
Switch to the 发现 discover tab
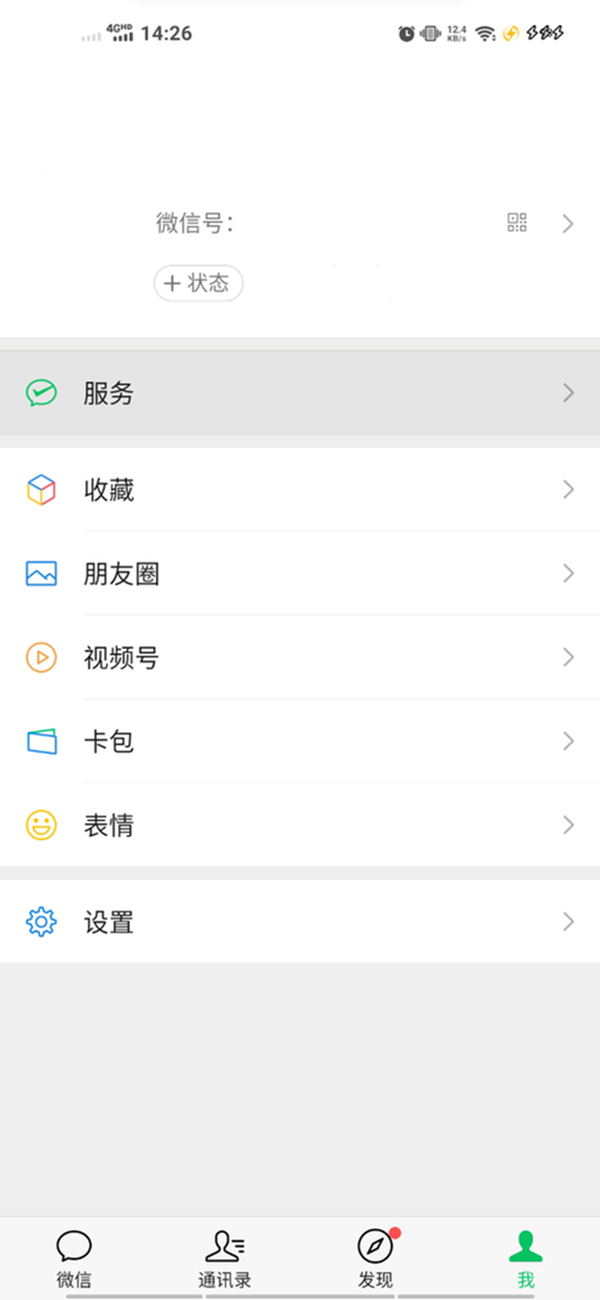click(376, 1258)
